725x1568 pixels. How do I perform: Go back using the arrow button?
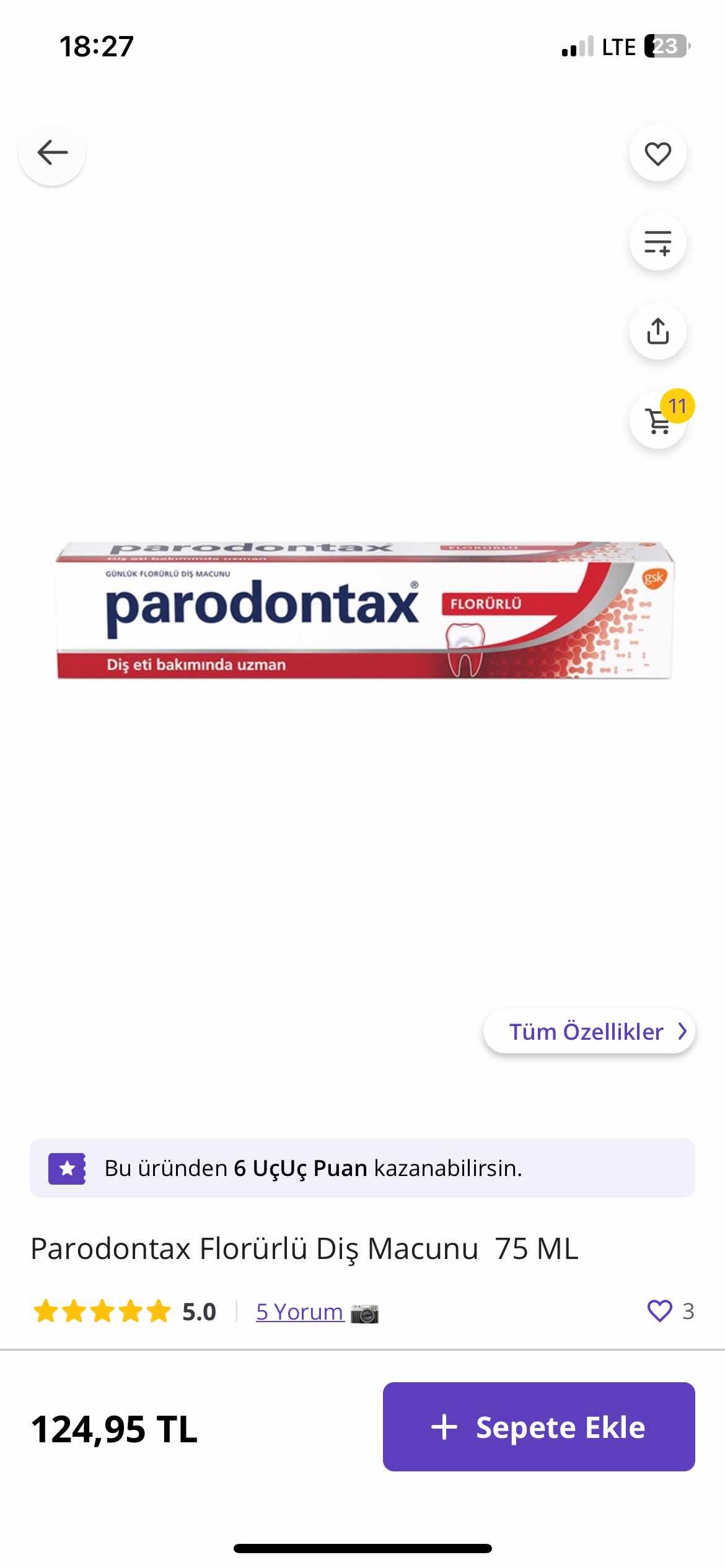(x=52, y=153)
